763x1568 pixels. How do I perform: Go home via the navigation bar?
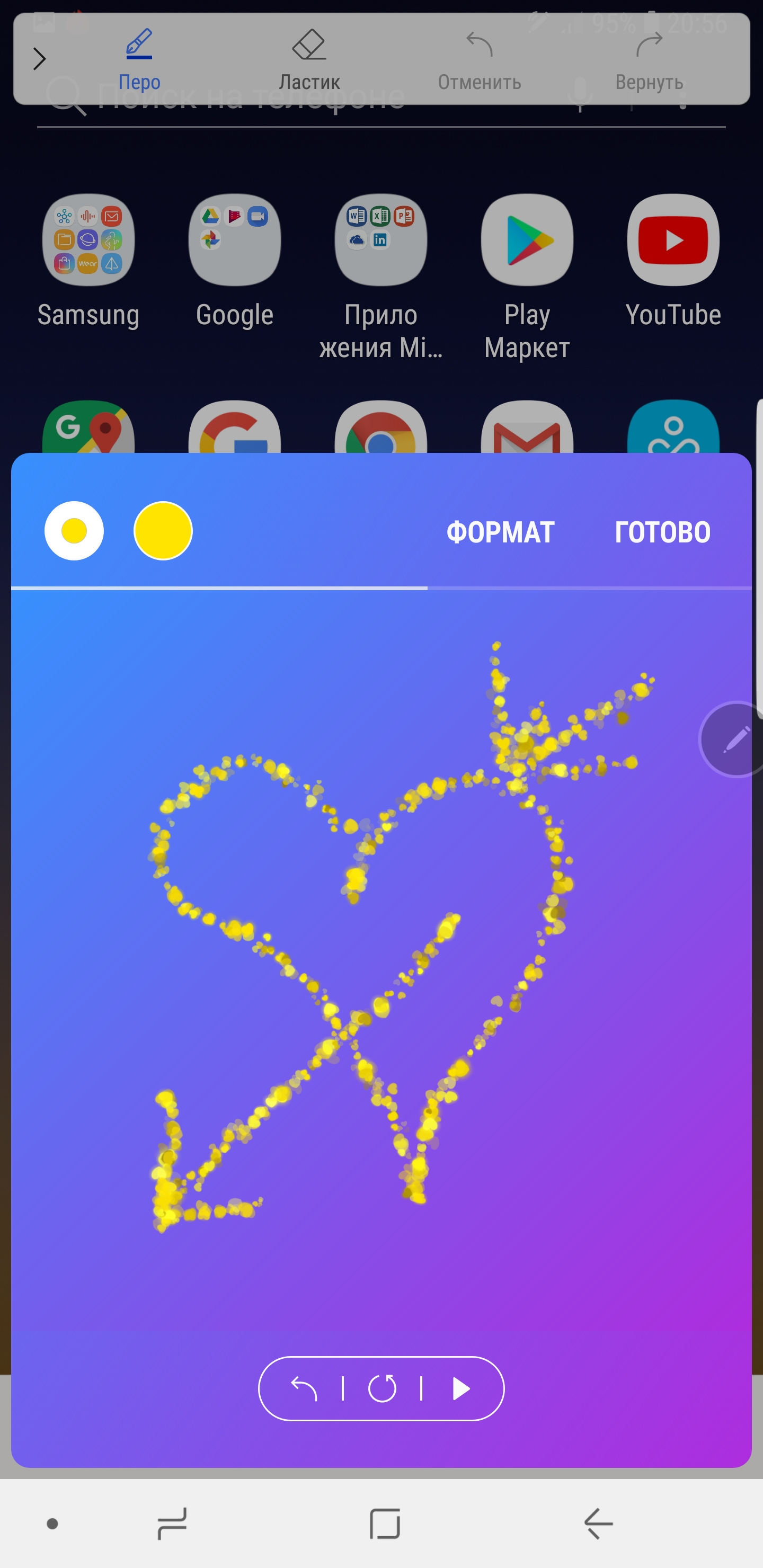(385, 1524)
